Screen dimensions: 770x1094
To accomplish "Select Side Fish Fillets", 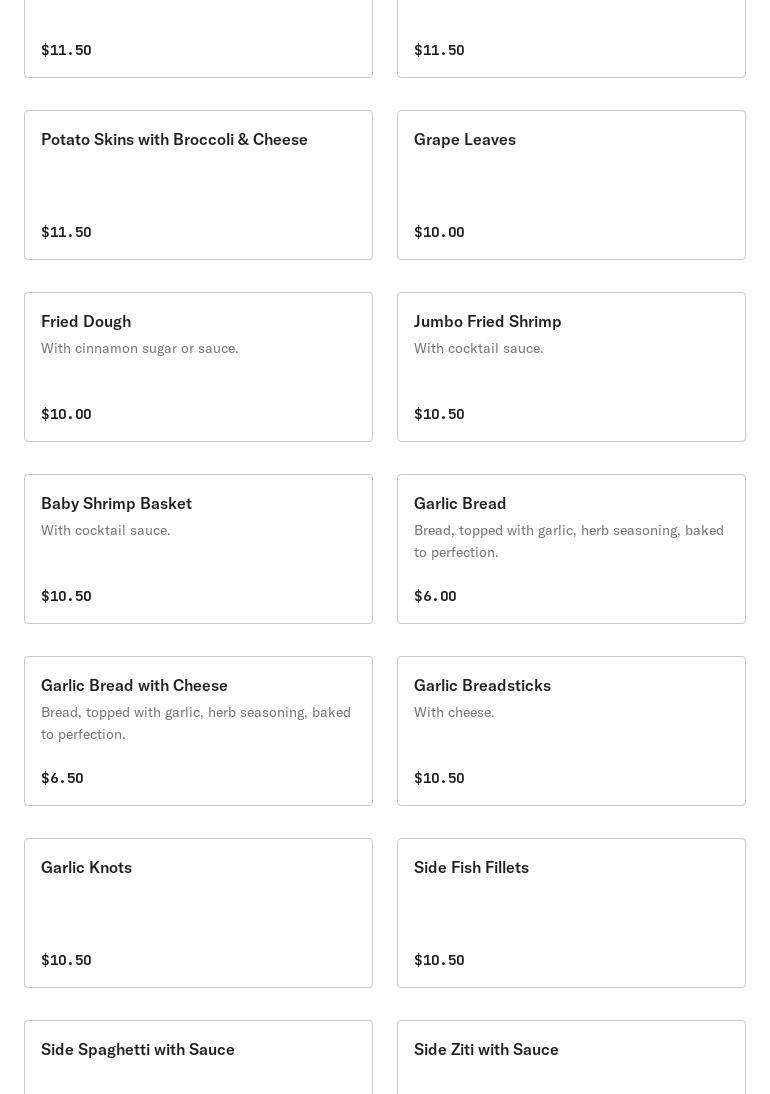I will point(571,913).
